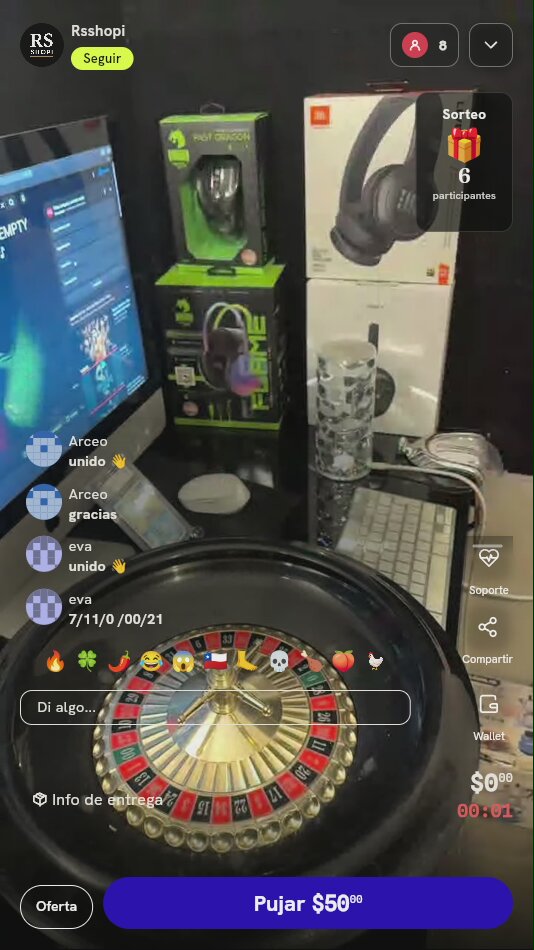
Task: Send the peach emoji reaction
Action: click(x=343, y=662)
